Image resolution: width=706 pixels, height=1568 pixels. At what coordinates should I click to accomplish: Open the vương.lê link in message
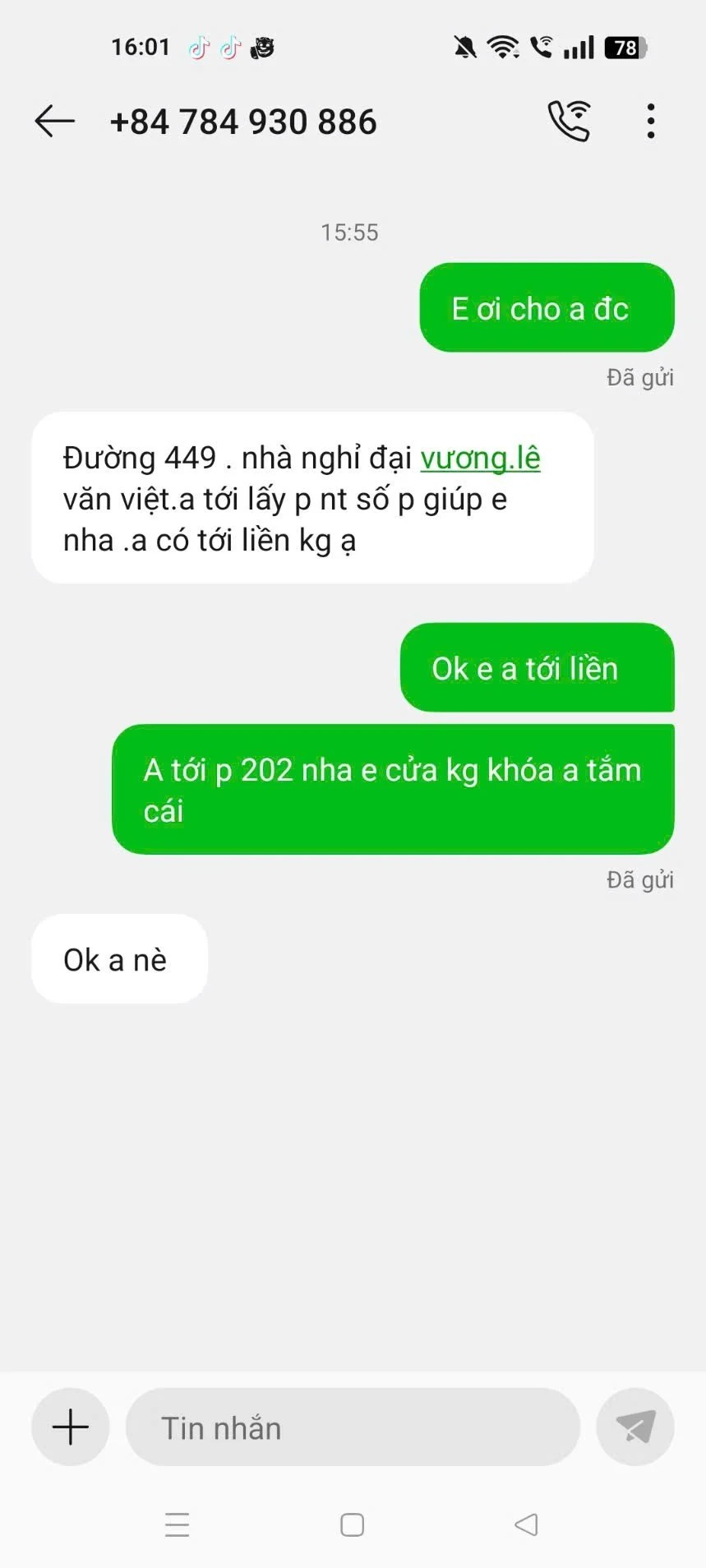480,459
